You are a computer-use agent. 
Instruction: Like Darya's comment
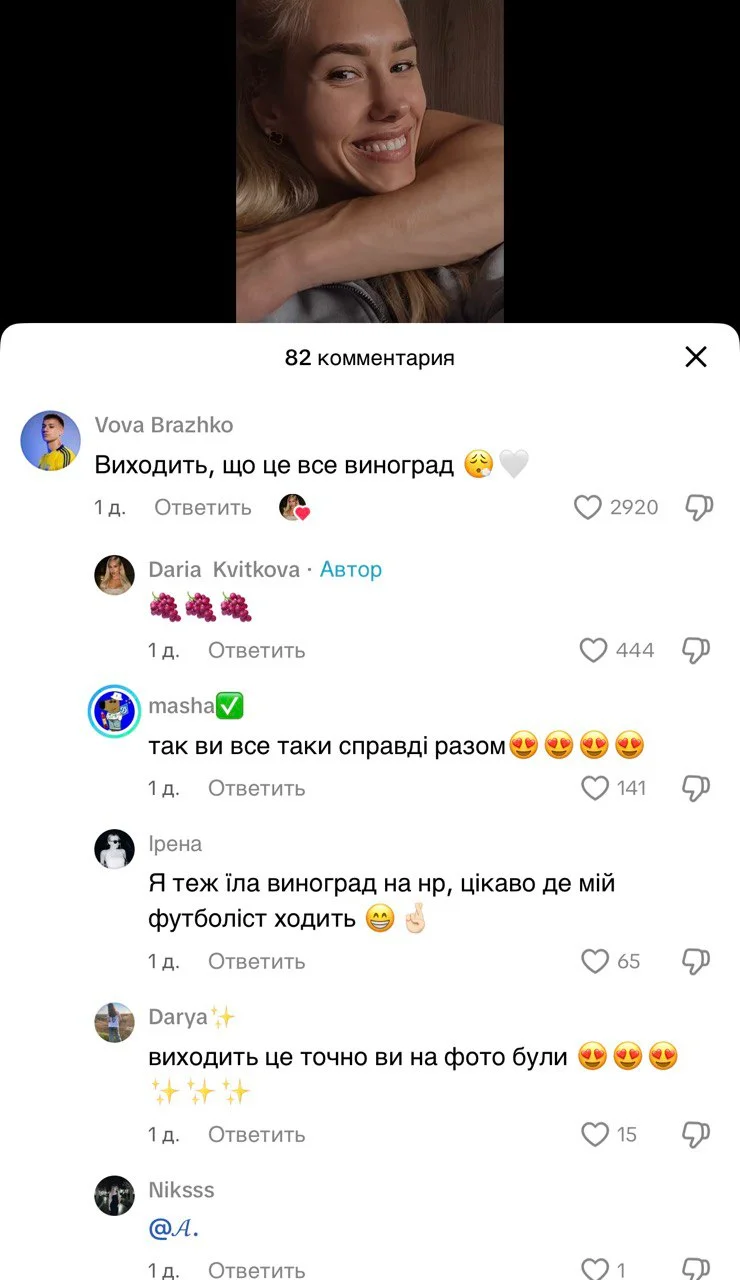coord(595,1134)
